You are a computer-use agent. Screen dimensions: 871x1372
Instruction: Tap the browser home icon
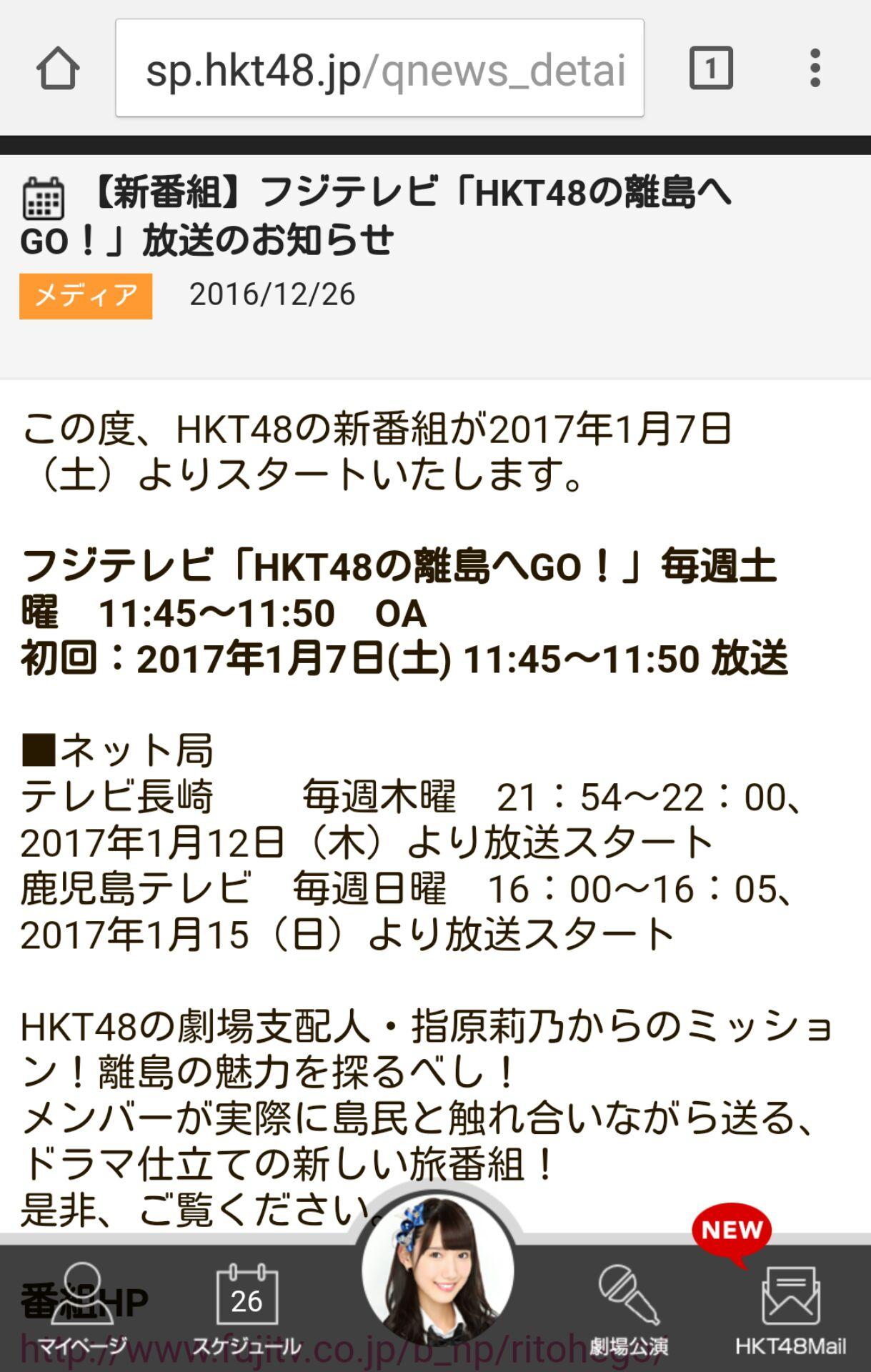(x=58, y=69)
